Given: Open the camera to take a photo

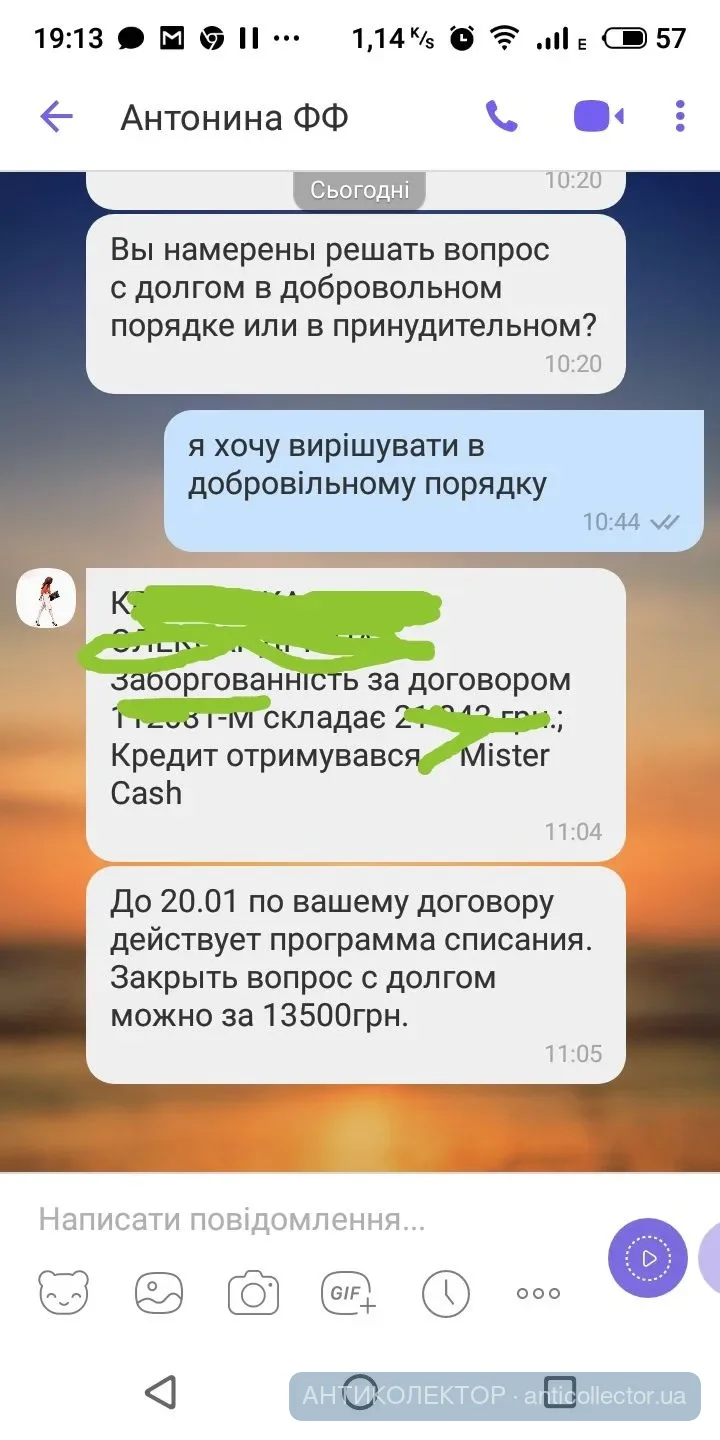Looking at the screenshot, I should 253,1292.
